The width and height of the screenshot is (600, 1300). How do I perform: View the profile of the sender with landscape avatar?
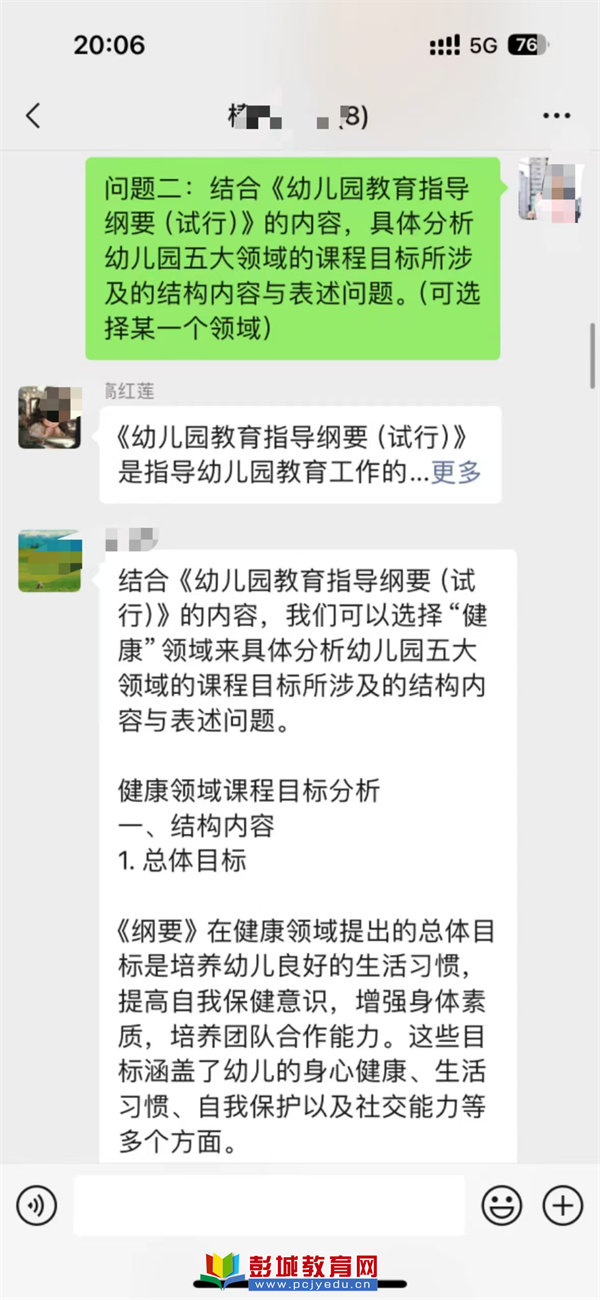point(49,561)
